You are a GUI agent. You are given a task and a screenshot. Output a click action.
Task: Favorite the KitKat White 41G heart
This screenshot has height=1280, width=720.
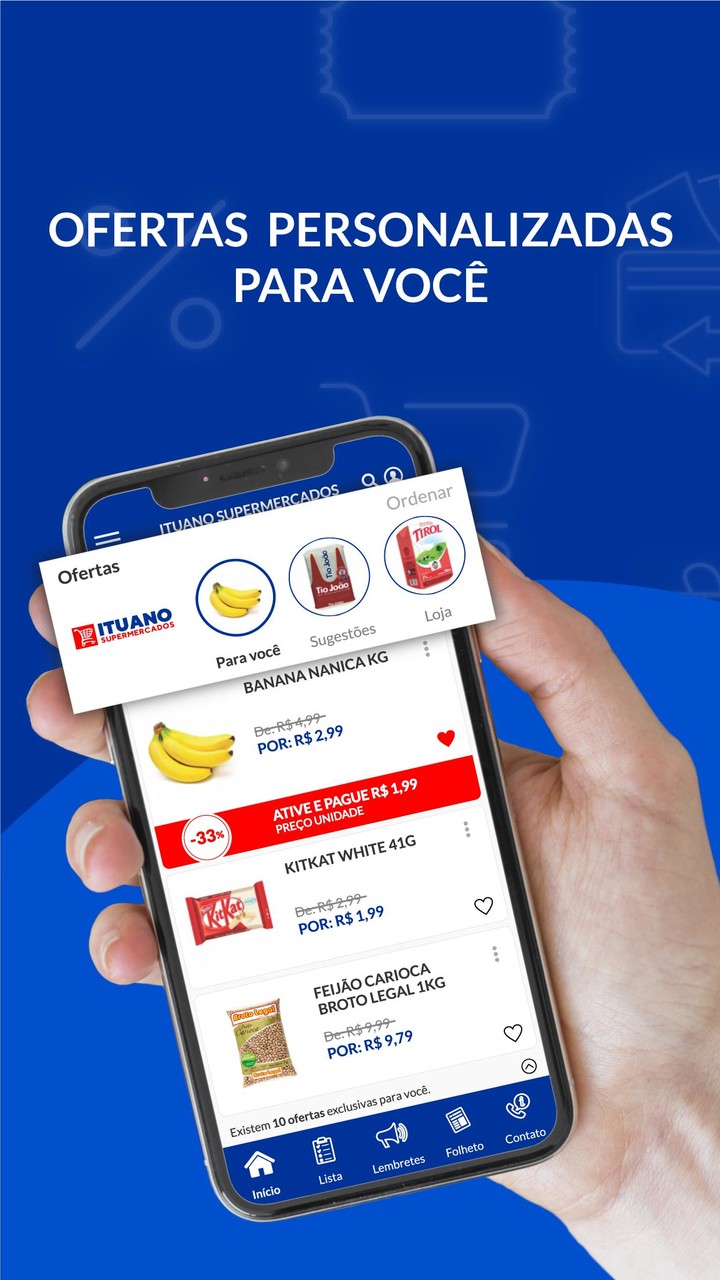point(484,907)
